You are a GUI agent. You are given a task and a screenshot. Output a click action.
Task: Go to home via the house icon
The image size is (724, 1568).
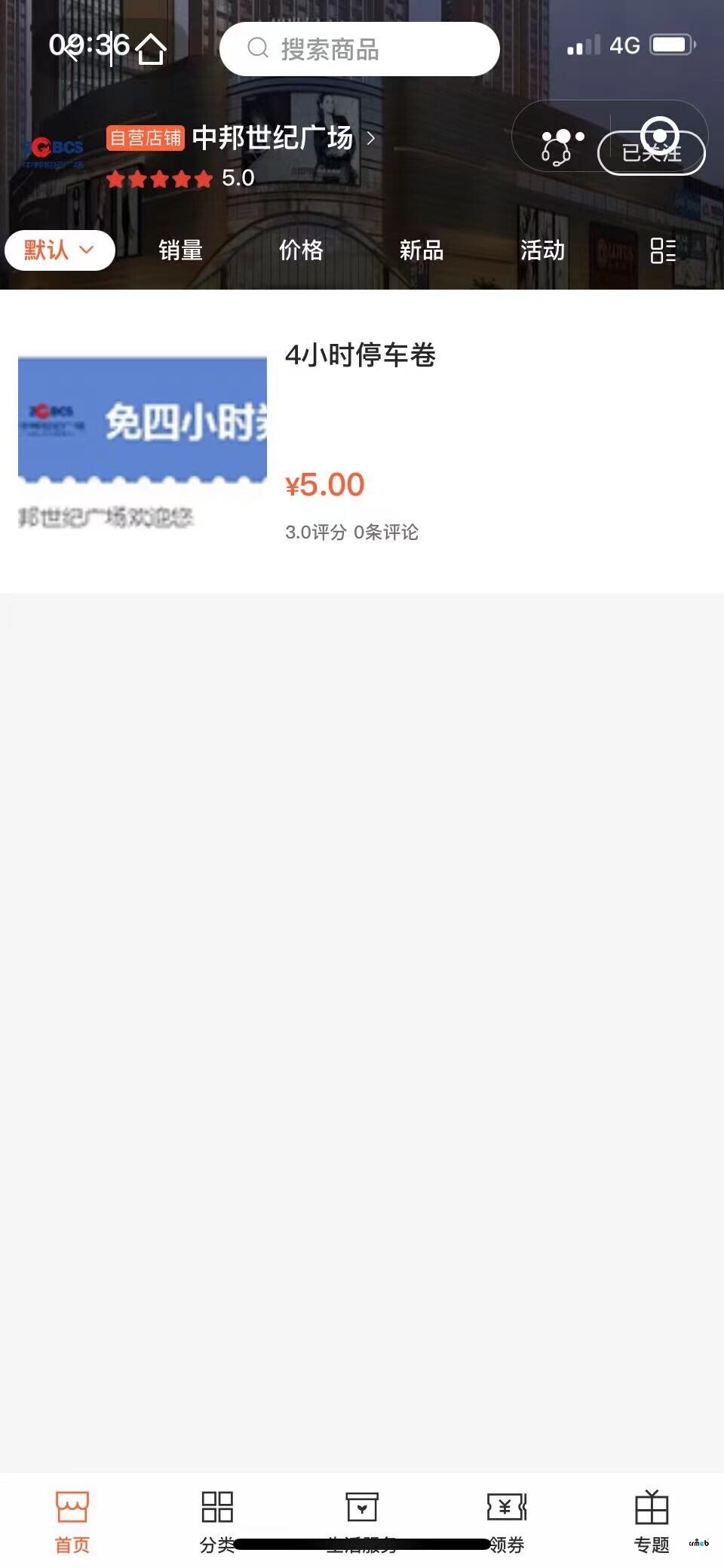click(151, 49)
